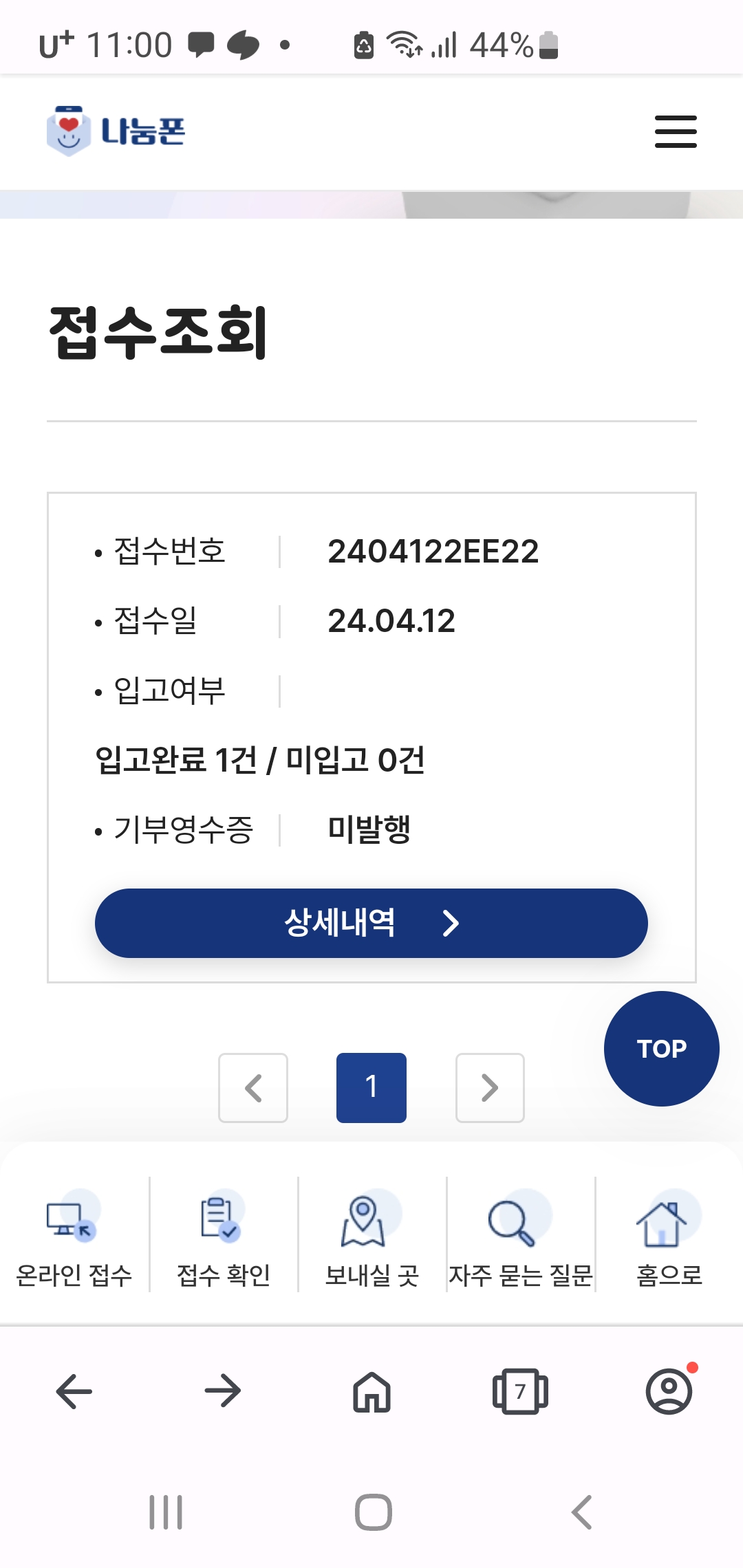Open system recent apps
The width and height of the screenshot is (743, 1568).
[166, 1512]
